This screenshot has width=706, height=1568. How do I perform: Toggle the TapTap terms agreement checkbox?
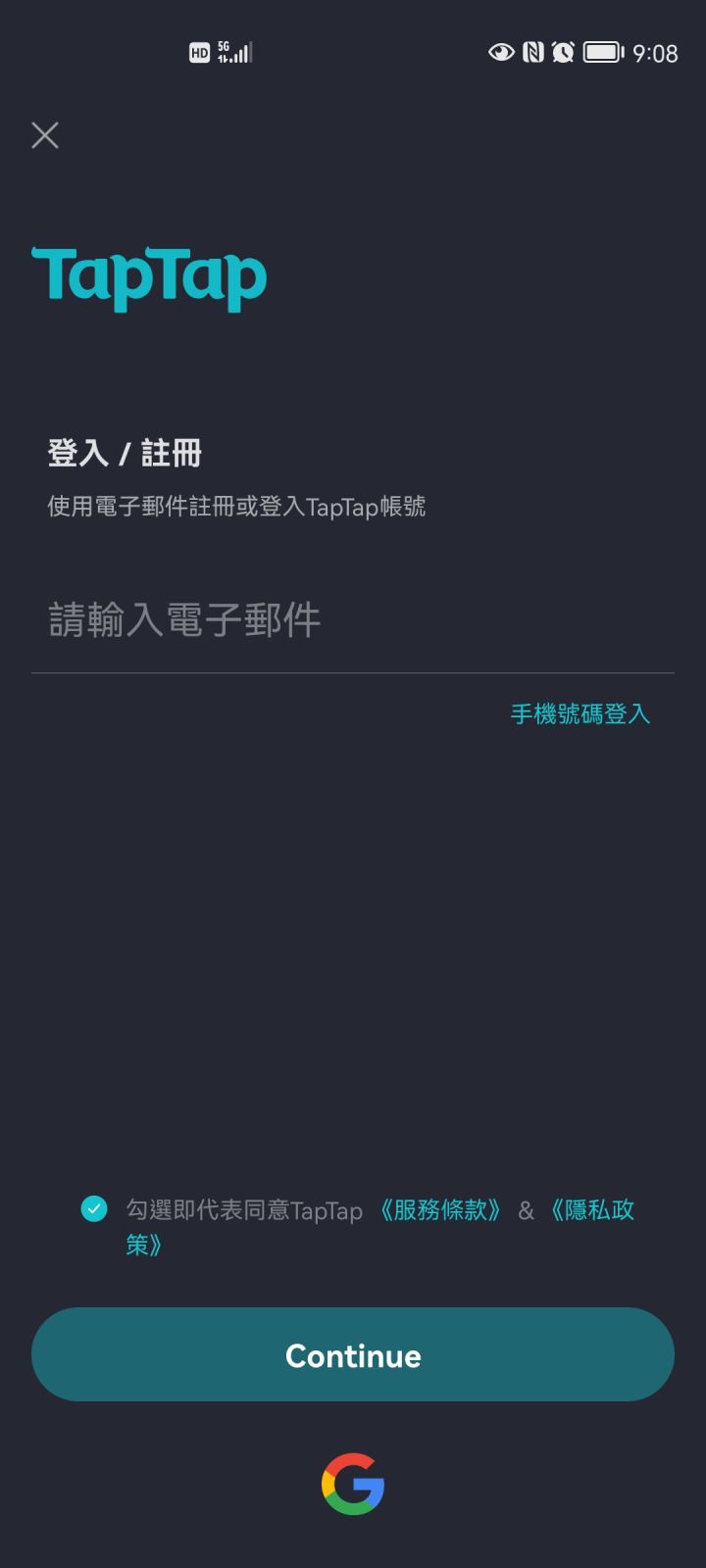(93, 1209)
